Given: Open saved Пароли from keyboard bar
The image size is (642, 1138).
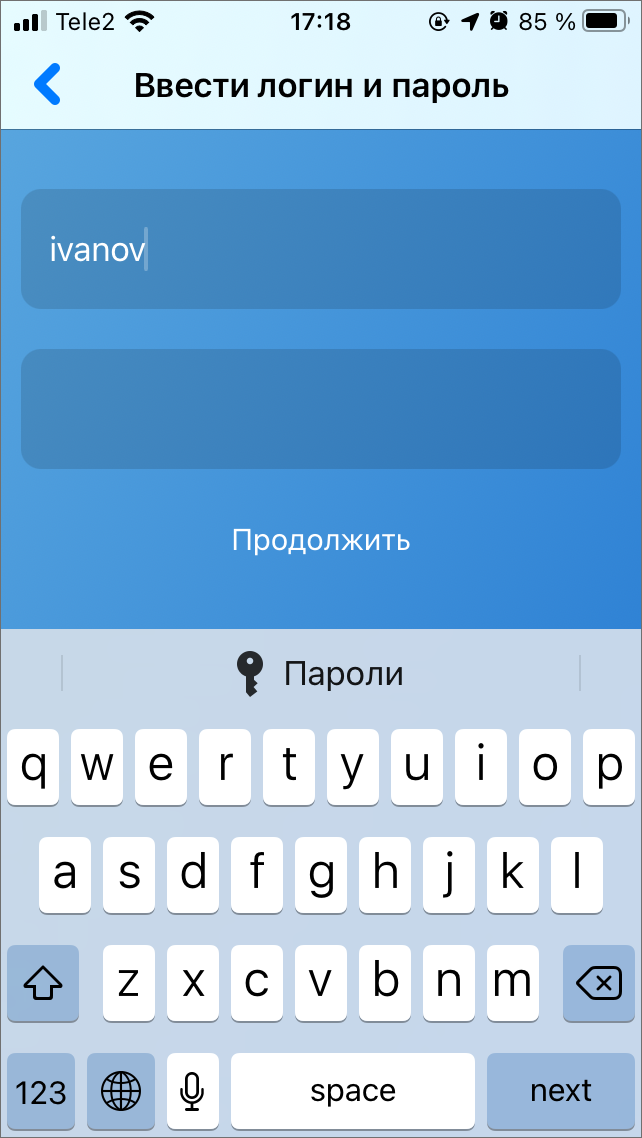Looking at the screenshot, I should 321,674.
